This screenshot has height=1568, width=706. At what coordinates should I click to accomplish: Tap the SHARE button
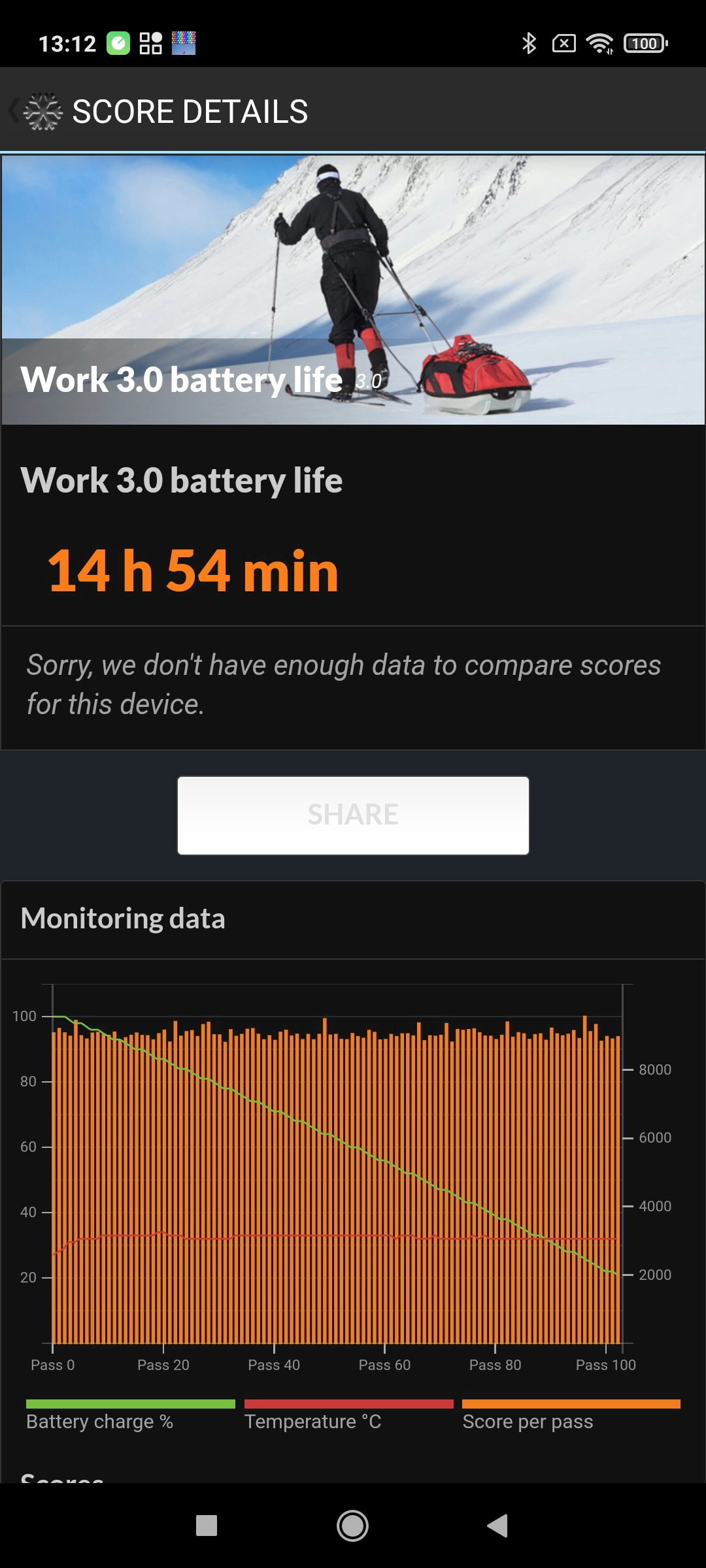tap(353, 815)
